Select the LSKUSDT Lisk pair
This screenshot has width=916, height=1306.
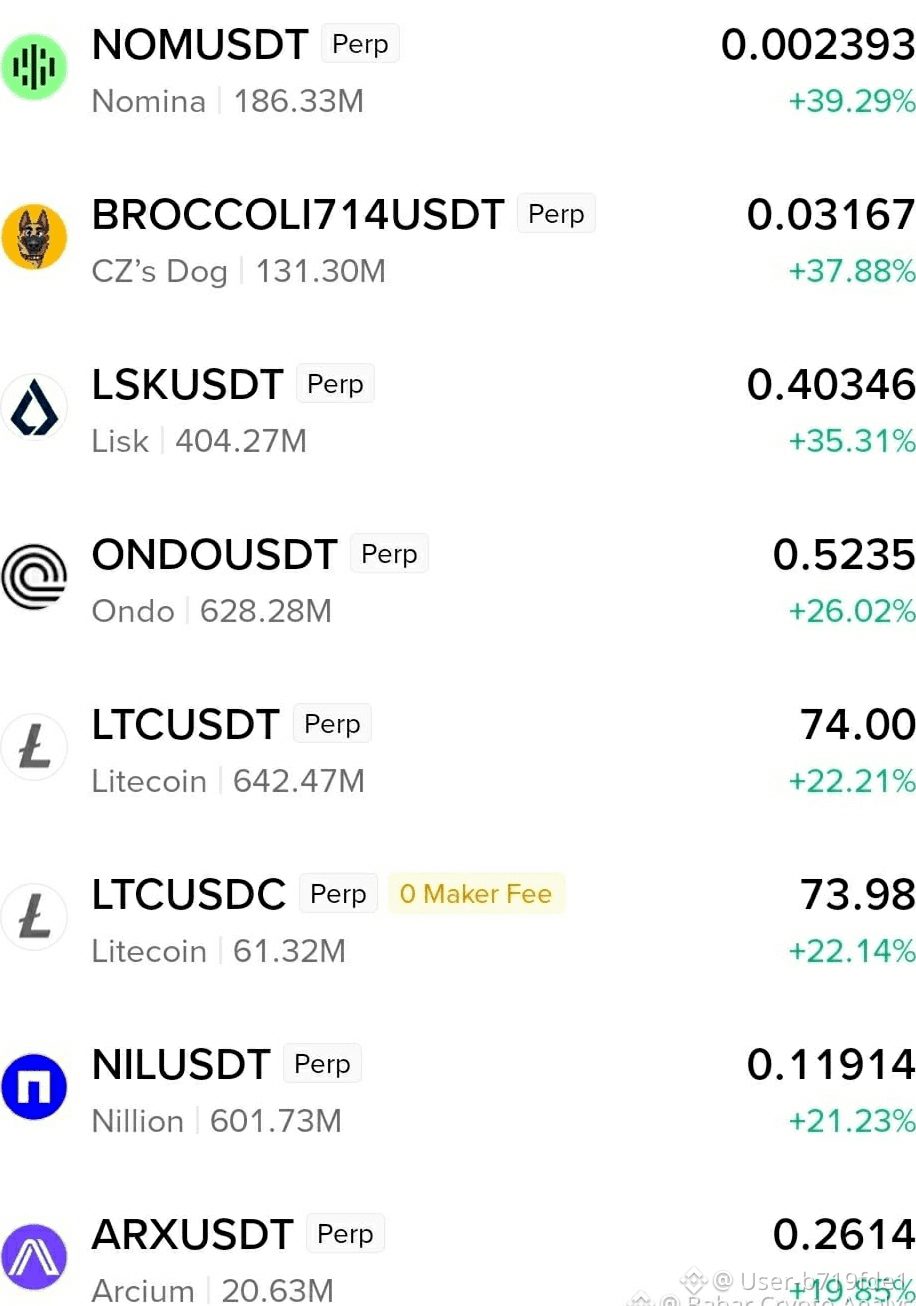tap(458, 410)
